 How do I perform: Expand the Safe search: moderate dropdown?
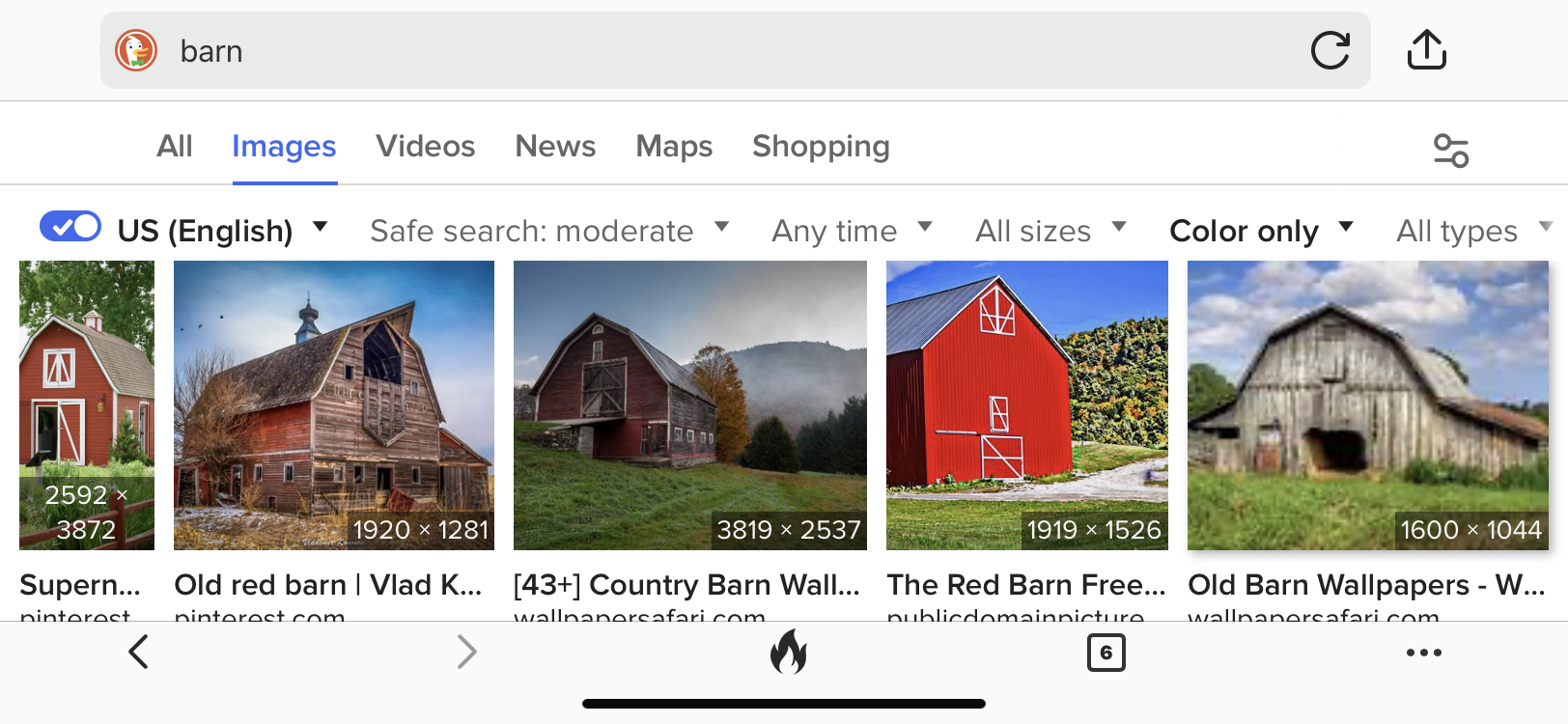point(548,231)
